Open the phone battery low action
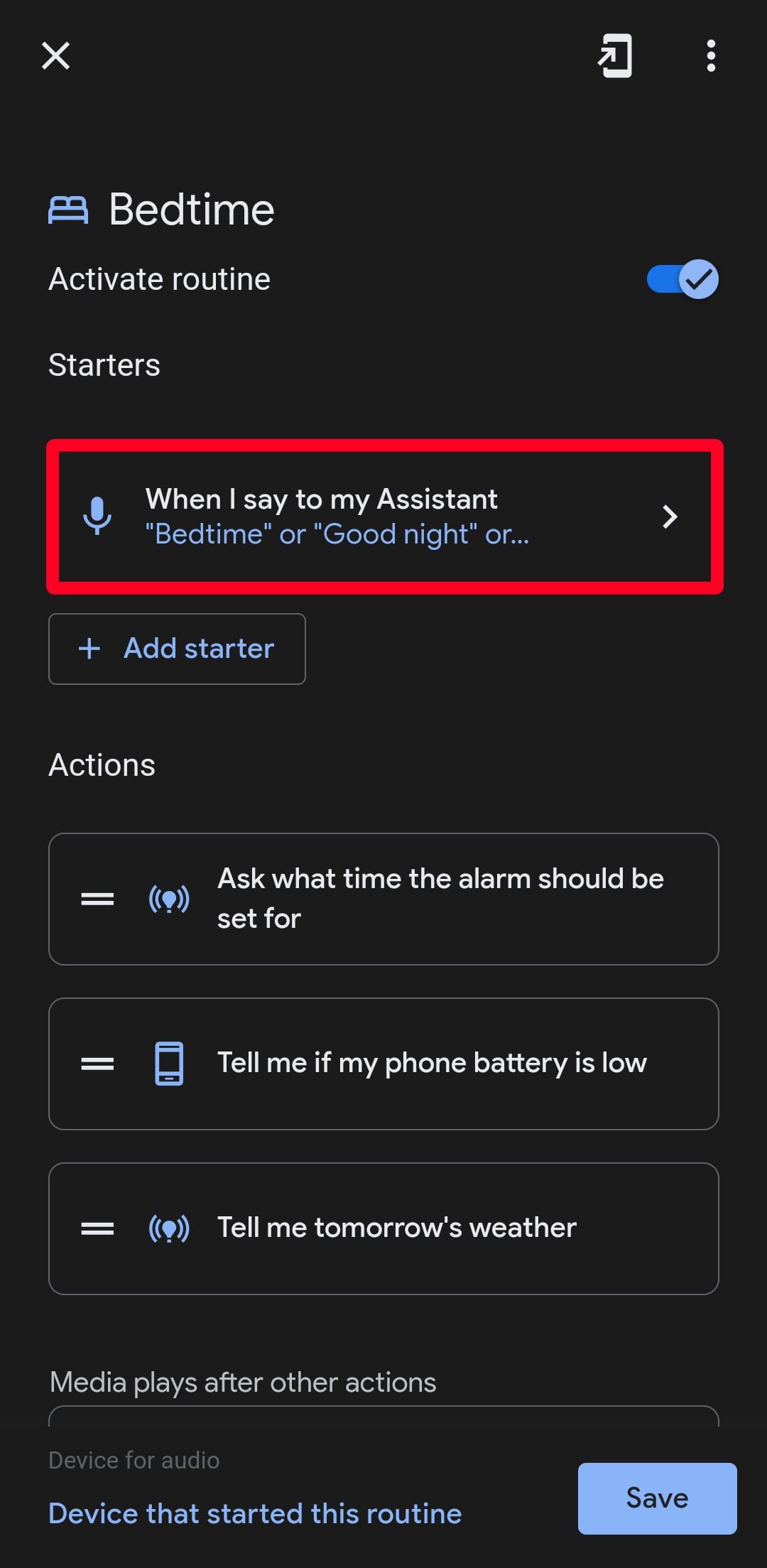767x1568 pixels. pyautogui.click(x=430, y=1064)
